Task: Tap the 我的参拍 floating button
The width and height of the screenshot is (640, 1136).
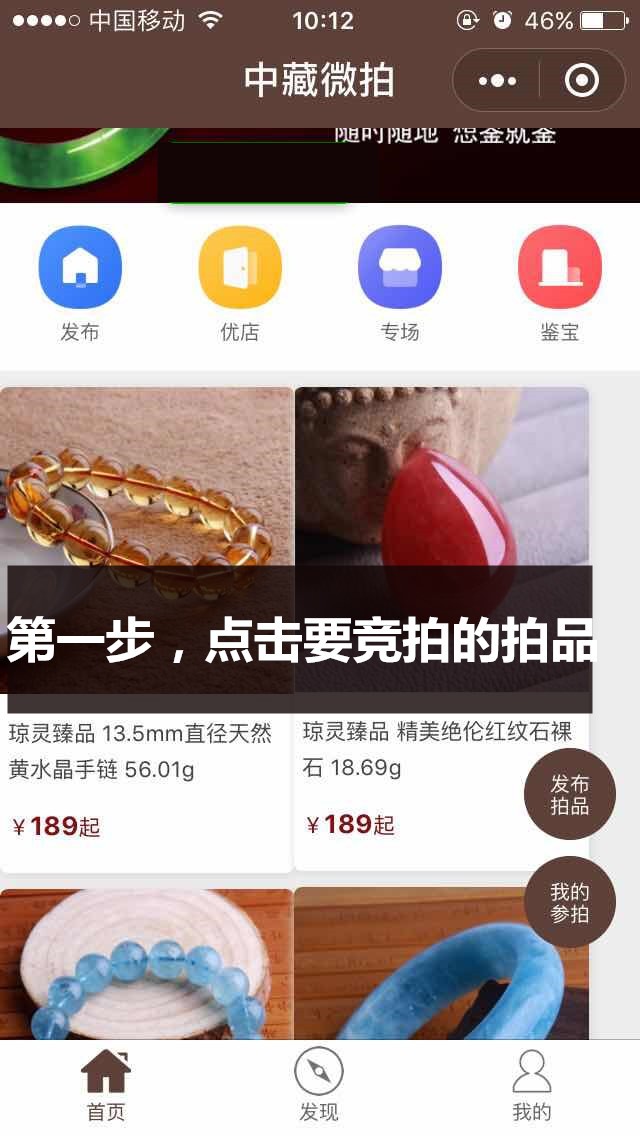Action: click(x=570, y=902)
